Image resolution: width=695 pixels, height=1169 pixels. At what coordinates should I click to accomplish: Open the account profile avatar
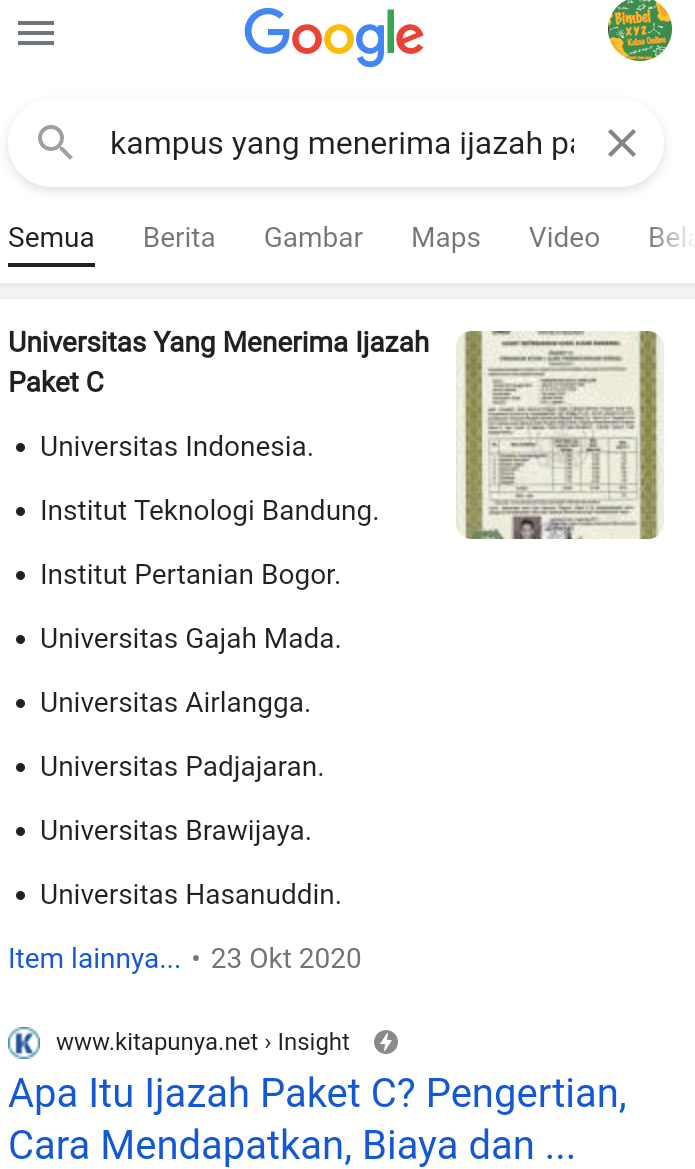(639, 31)
